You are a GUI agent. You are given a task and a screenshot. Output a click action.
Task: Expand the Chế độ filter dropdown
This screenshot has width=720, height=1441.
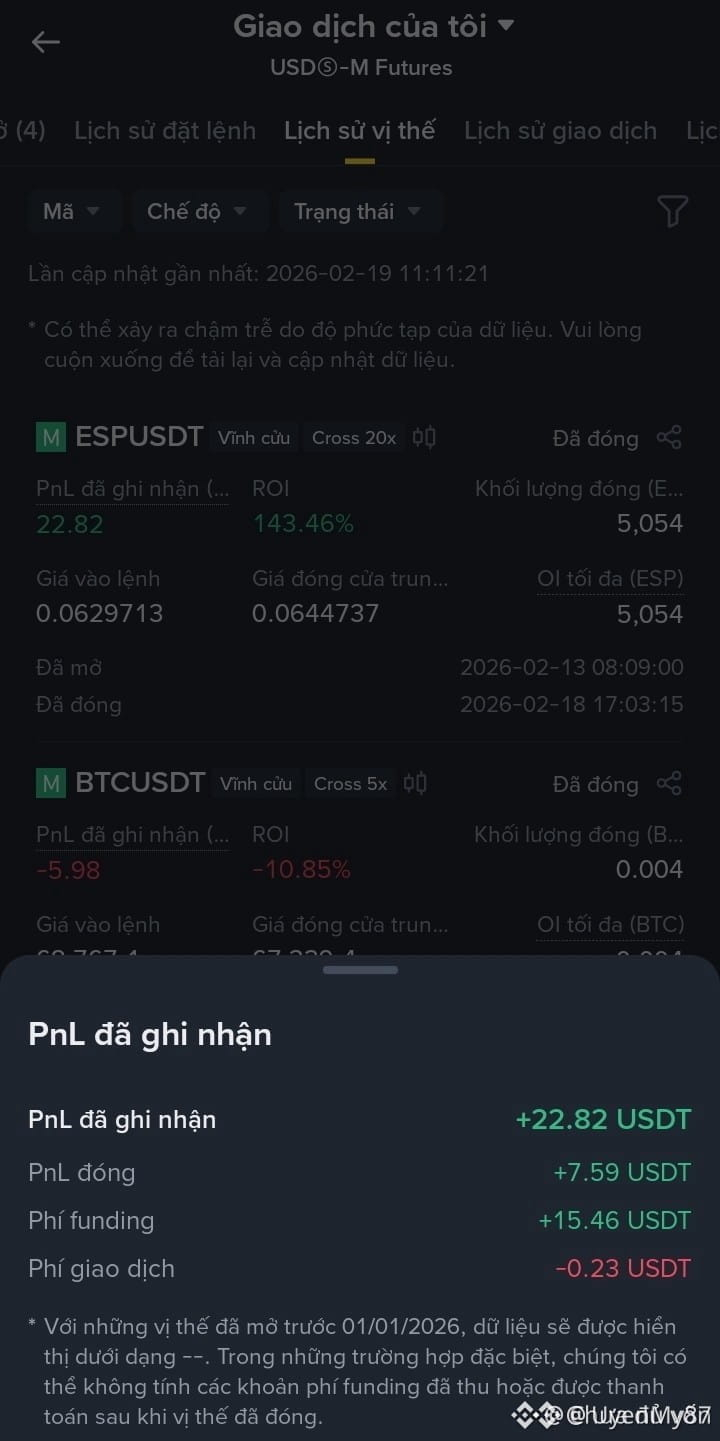coord(197,212)
